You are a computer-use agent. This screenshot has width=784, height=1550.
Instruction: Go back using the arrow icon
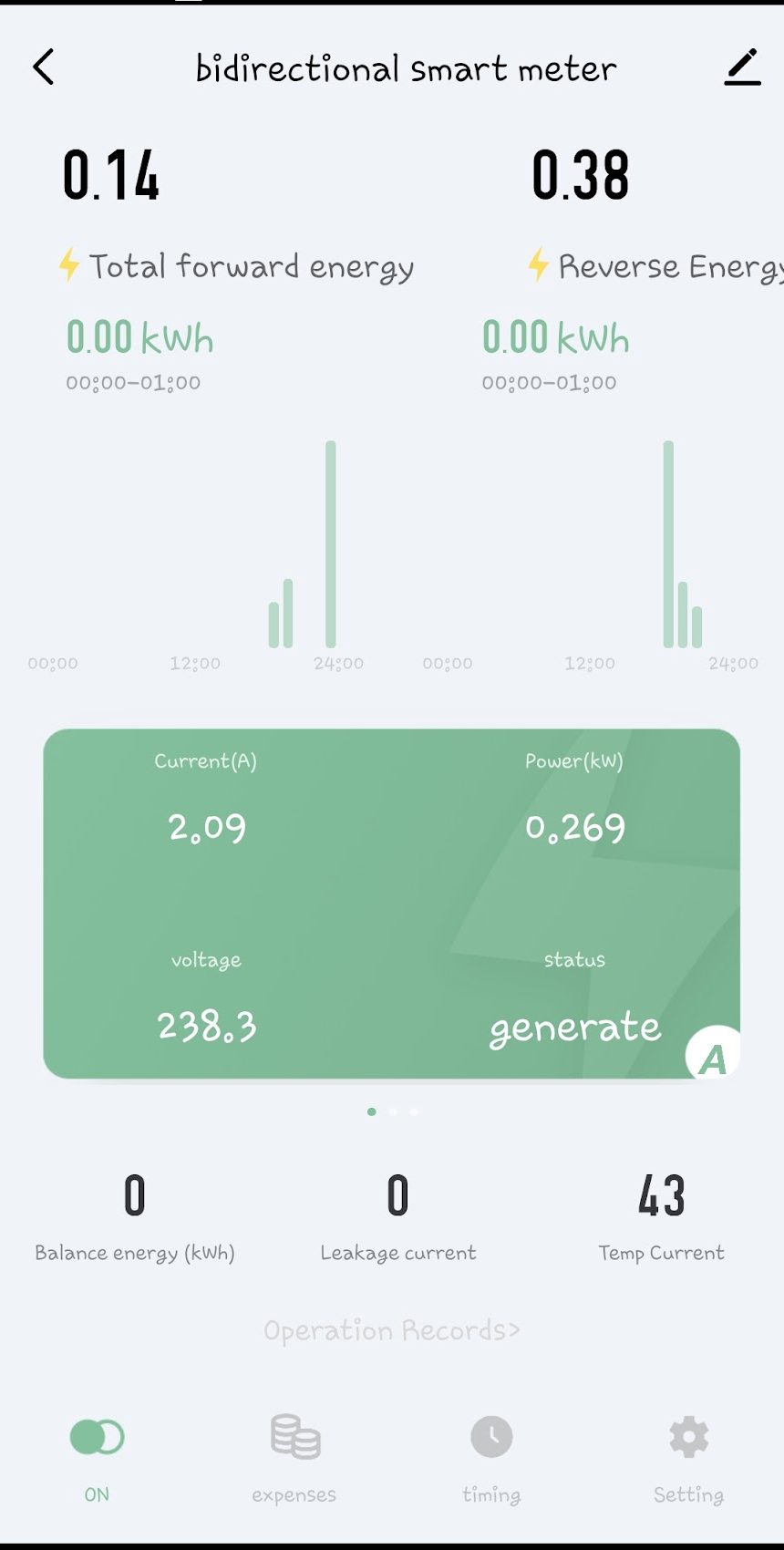tap(43, 67)
